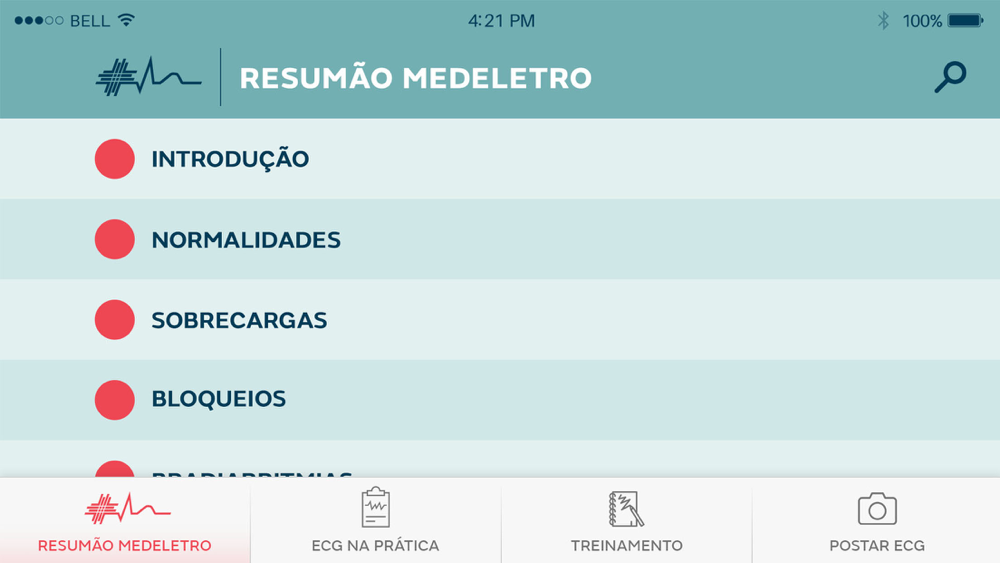Go to the Treinamento tab

[626, 521]
